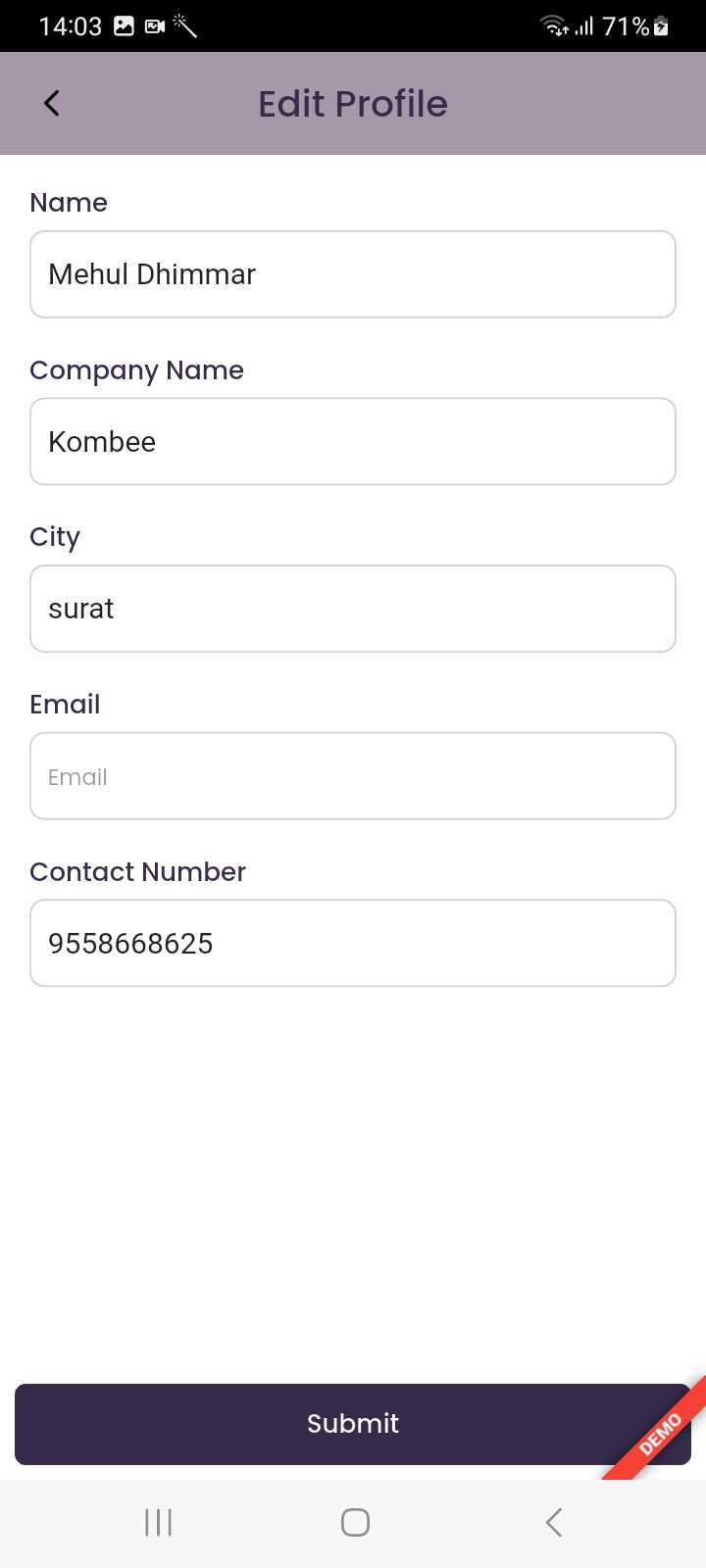Tap the Company Name field
The height and width of the screenshot is (1568, 706).
click(x=353, y=442)
